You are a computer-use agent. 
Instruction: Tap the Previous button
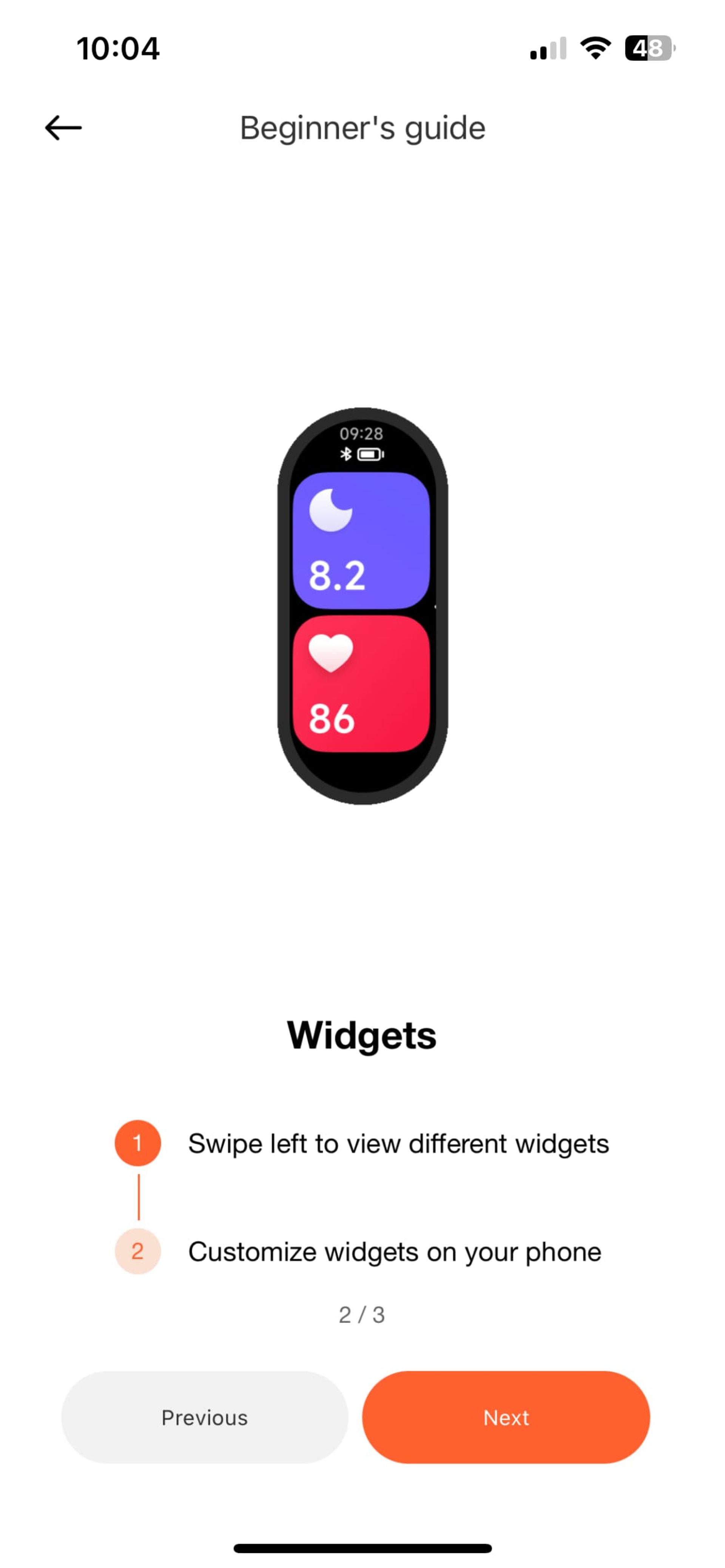(204, 1417)
